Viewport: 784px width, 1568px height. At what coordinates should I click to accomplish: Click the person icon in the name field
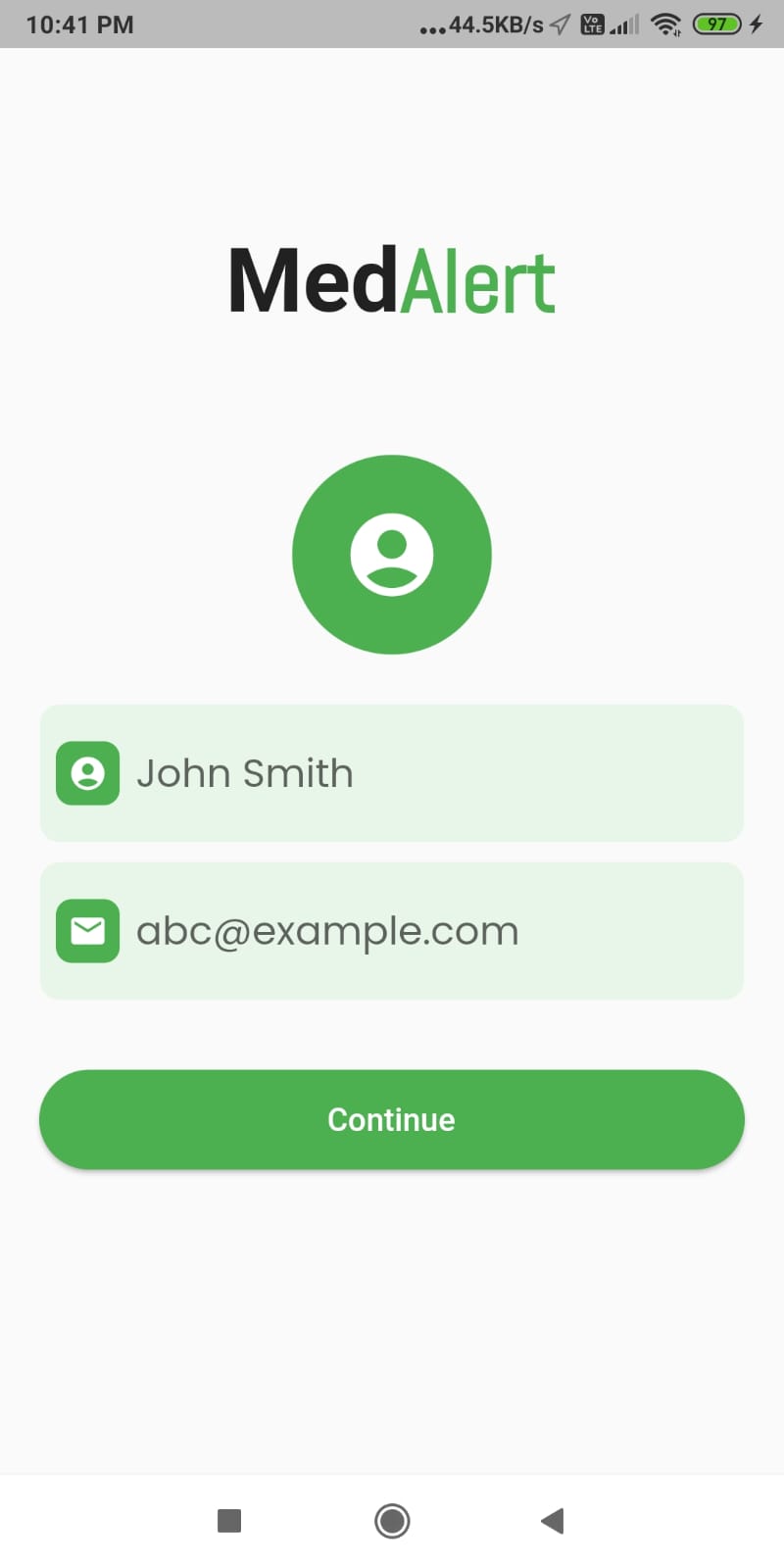pos(87,773)
